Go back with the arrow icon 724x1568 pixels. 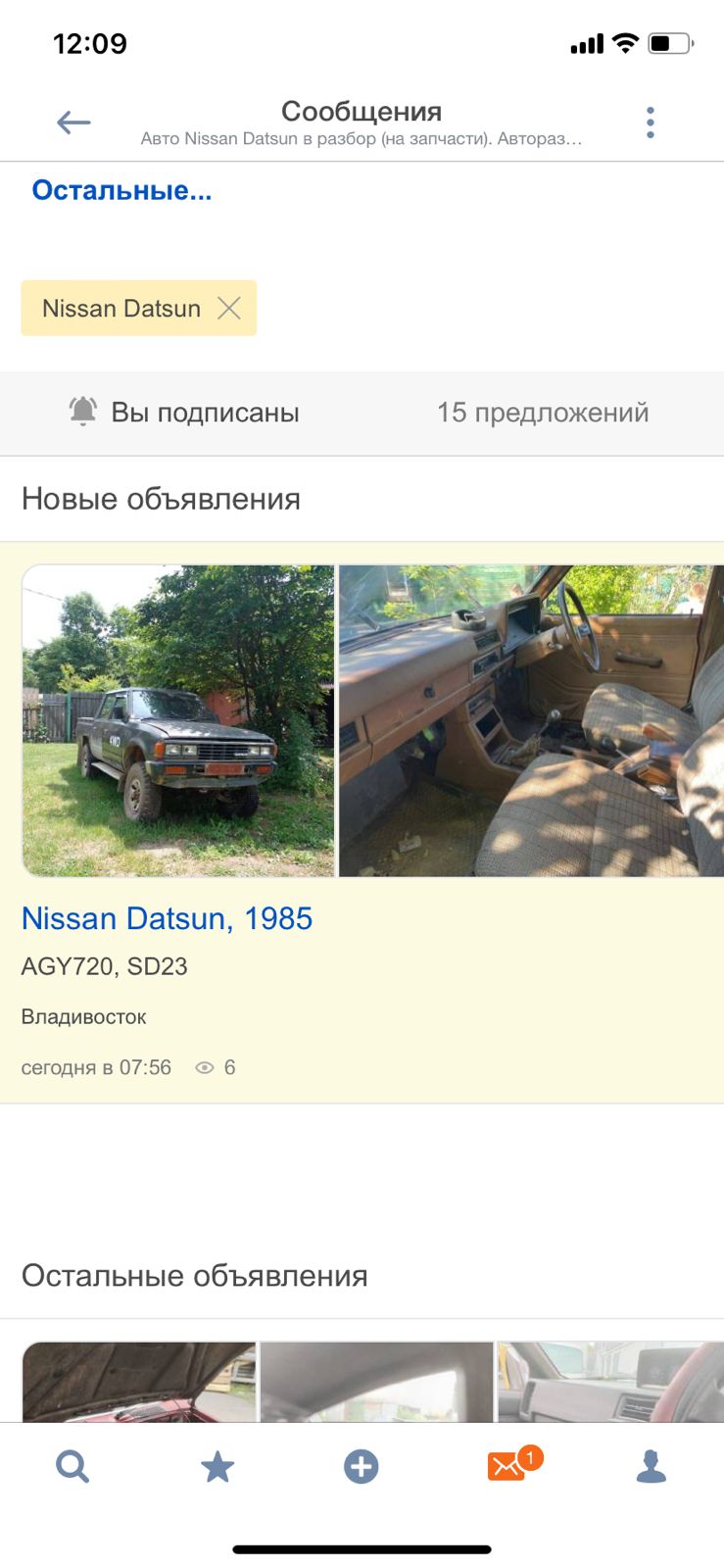(x=73, y=122)
